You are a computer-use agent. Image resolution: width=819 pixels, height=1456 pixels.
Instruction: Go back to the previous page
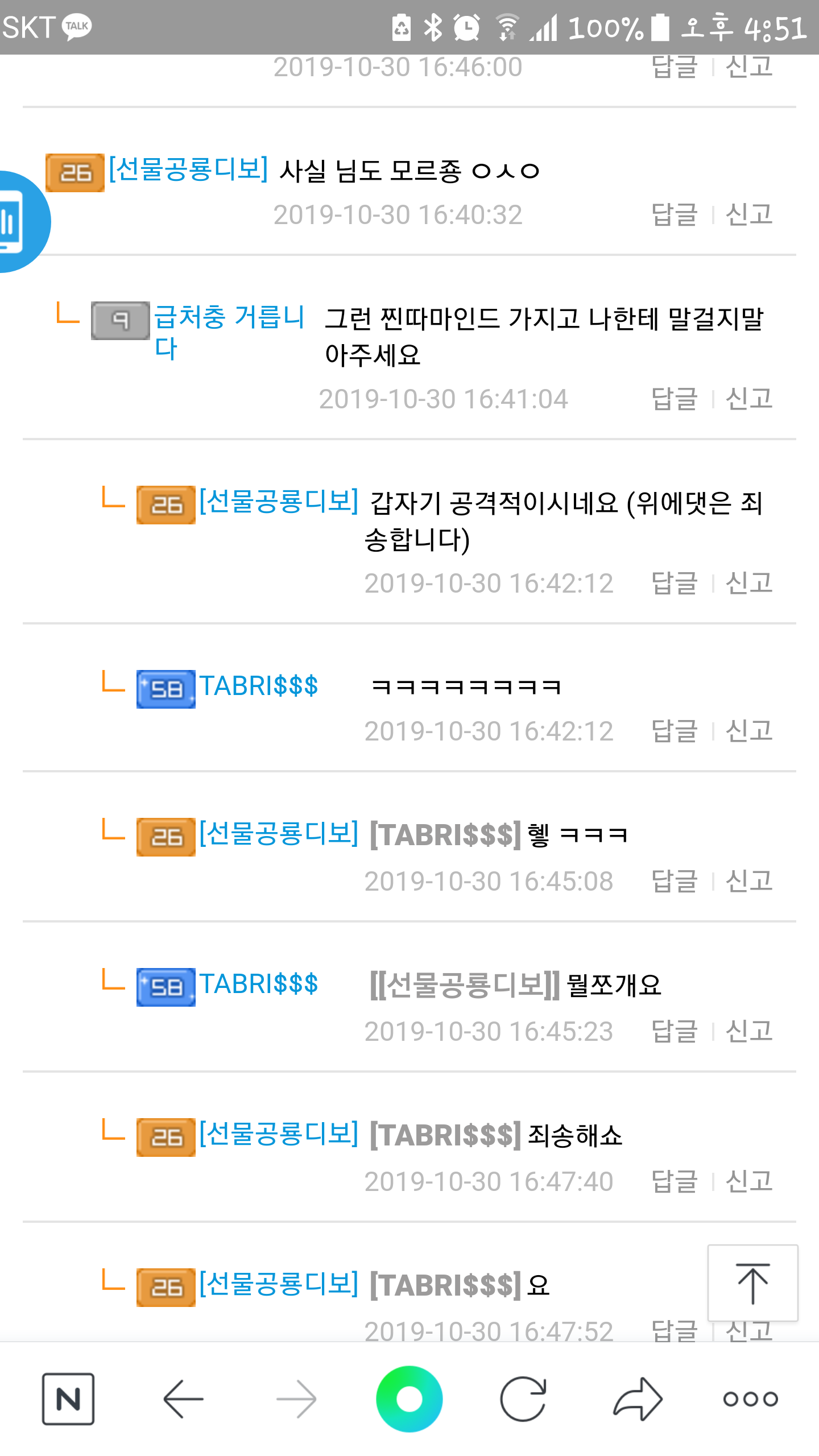(183, 1399)
